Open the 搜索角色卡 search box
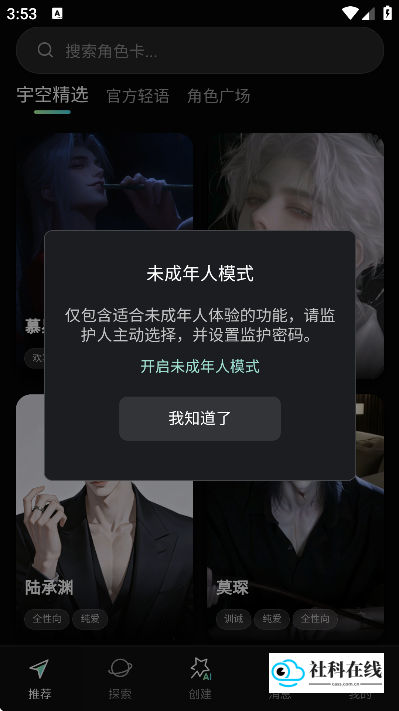 [200, 50]
